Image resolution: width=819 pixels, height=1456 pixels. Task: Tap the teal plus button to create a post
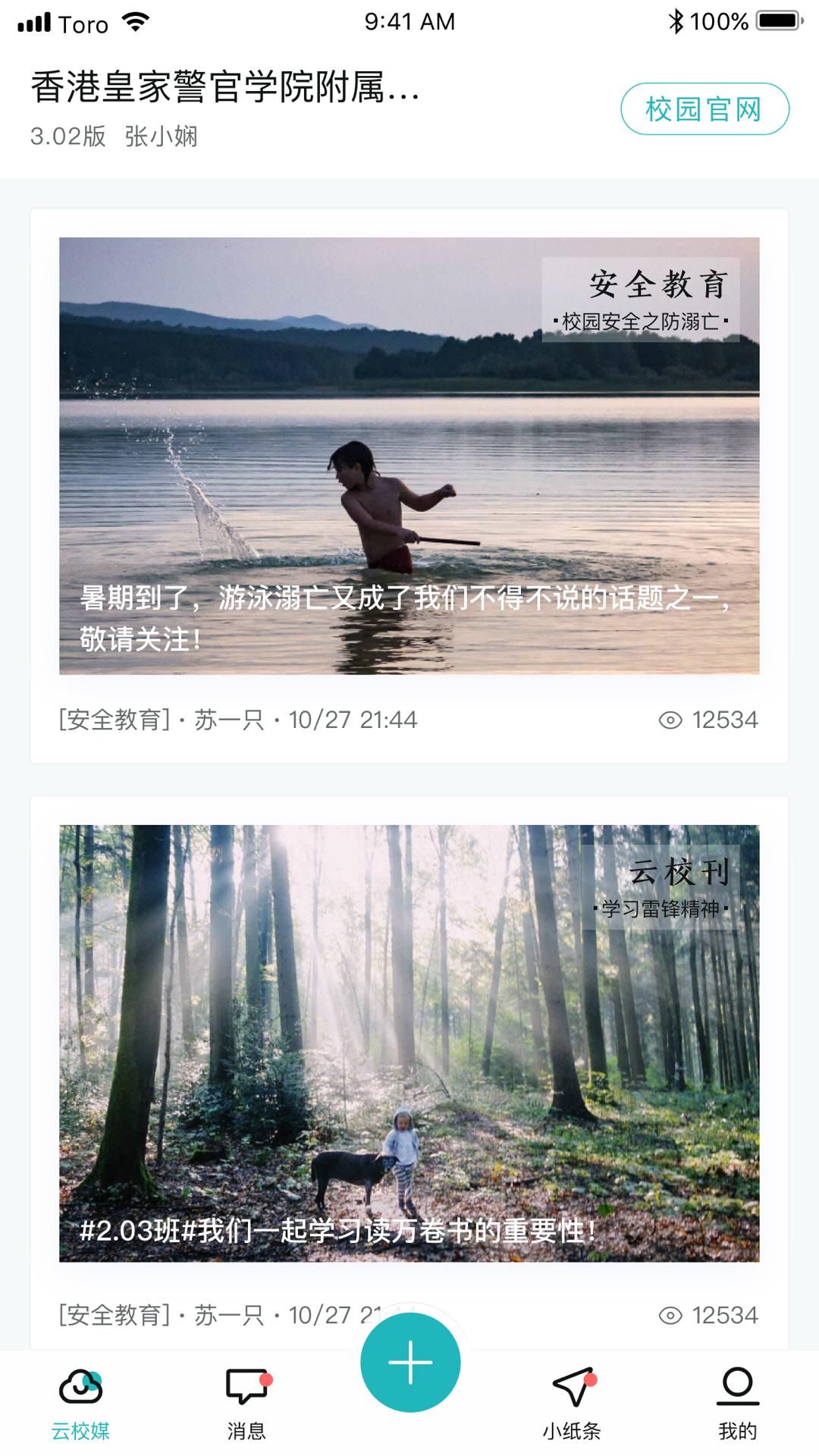[x=410, y=1362]
